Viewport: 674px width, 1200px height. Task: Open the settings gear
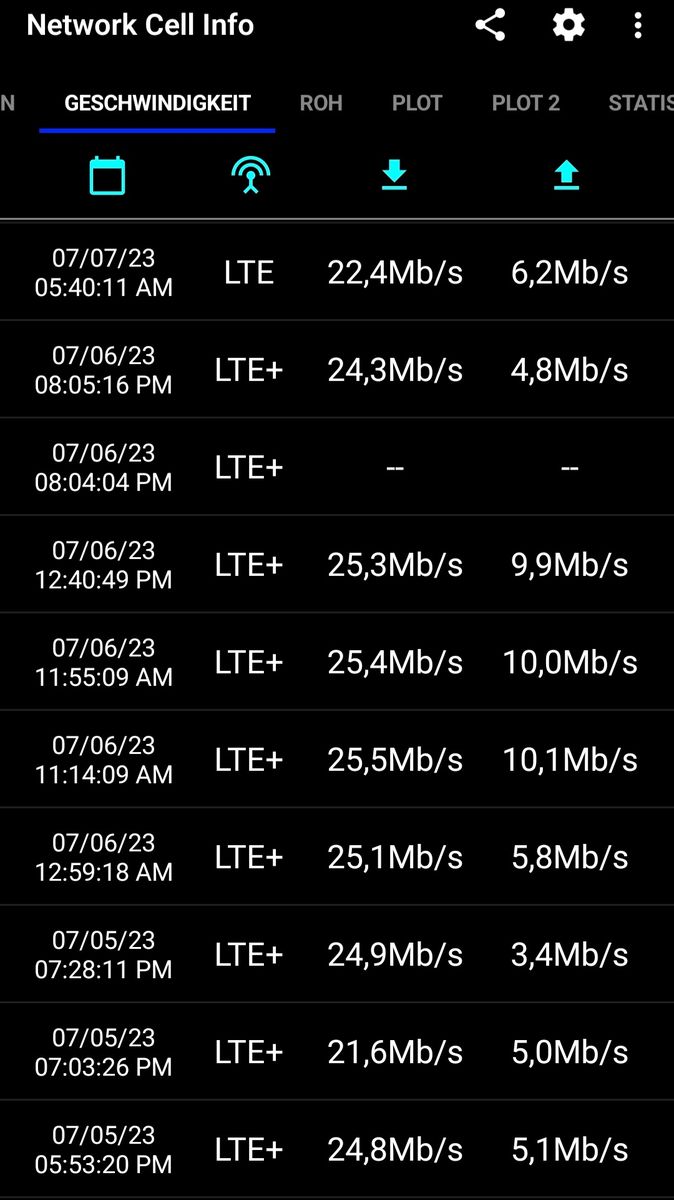coord(568,26)
